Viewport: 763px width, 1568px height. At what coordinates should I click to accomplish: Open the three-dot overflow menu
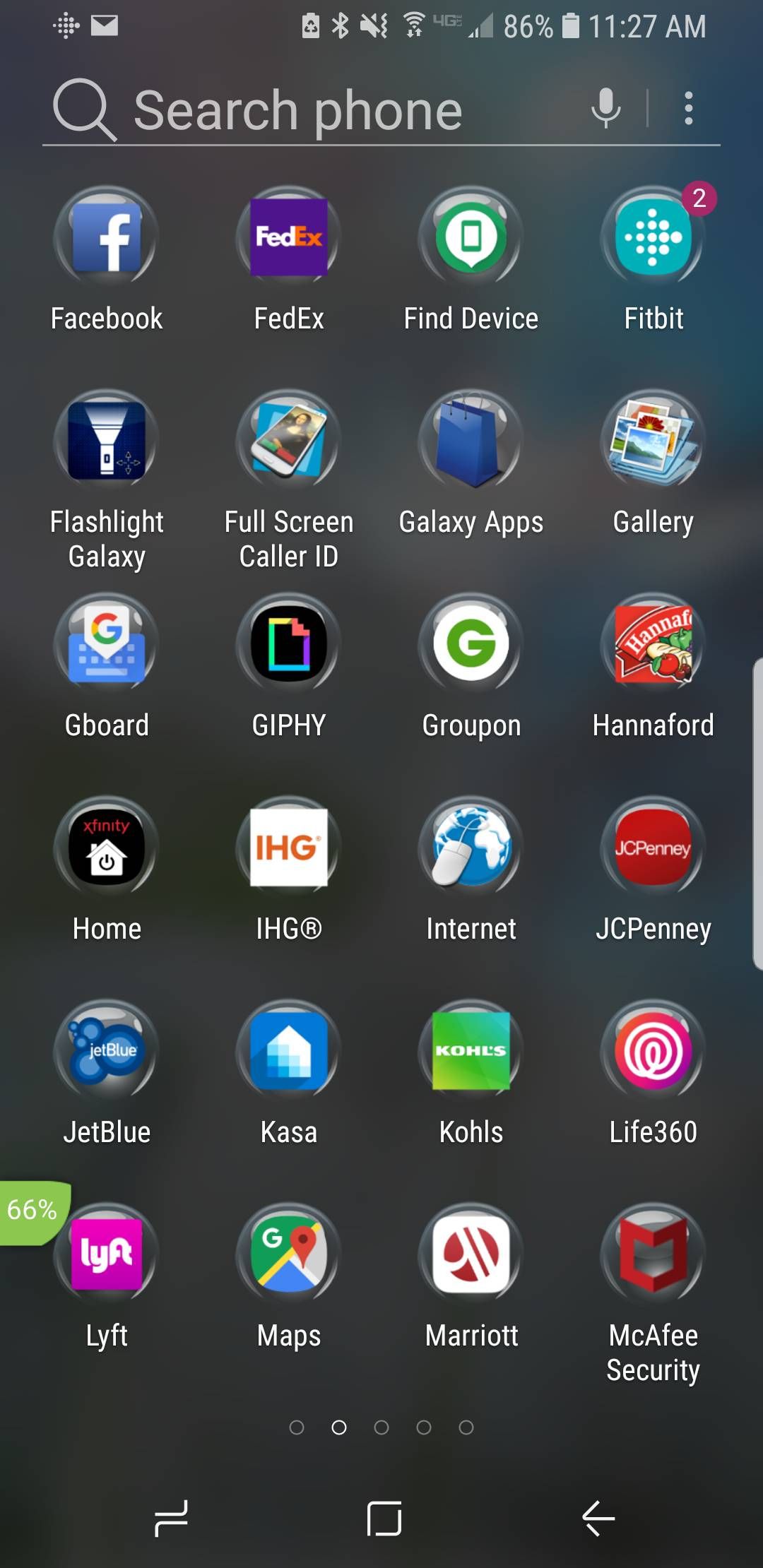point(688,108)
